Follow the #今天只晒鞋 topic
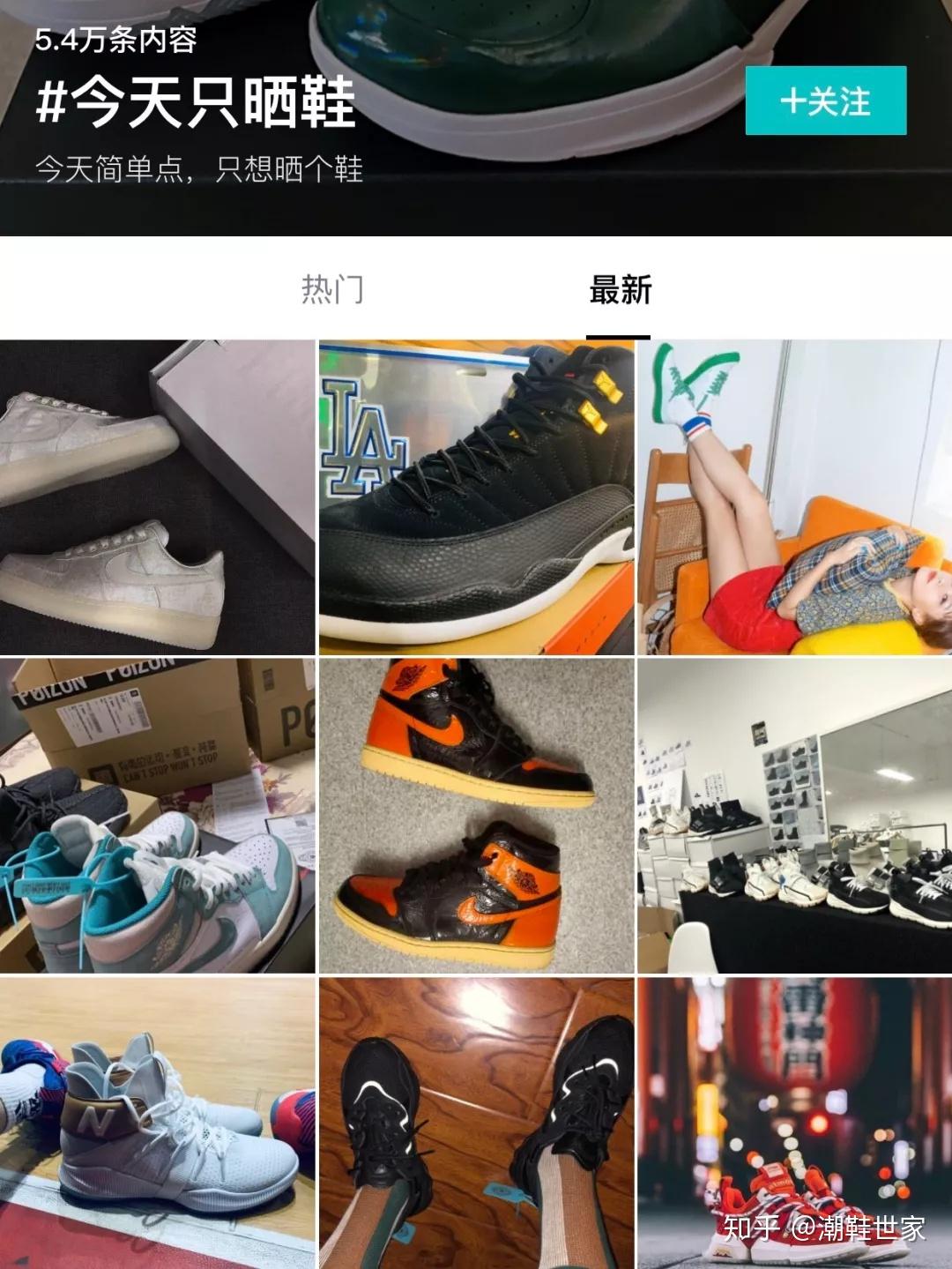952x1269 pixels. pos(825,101)
